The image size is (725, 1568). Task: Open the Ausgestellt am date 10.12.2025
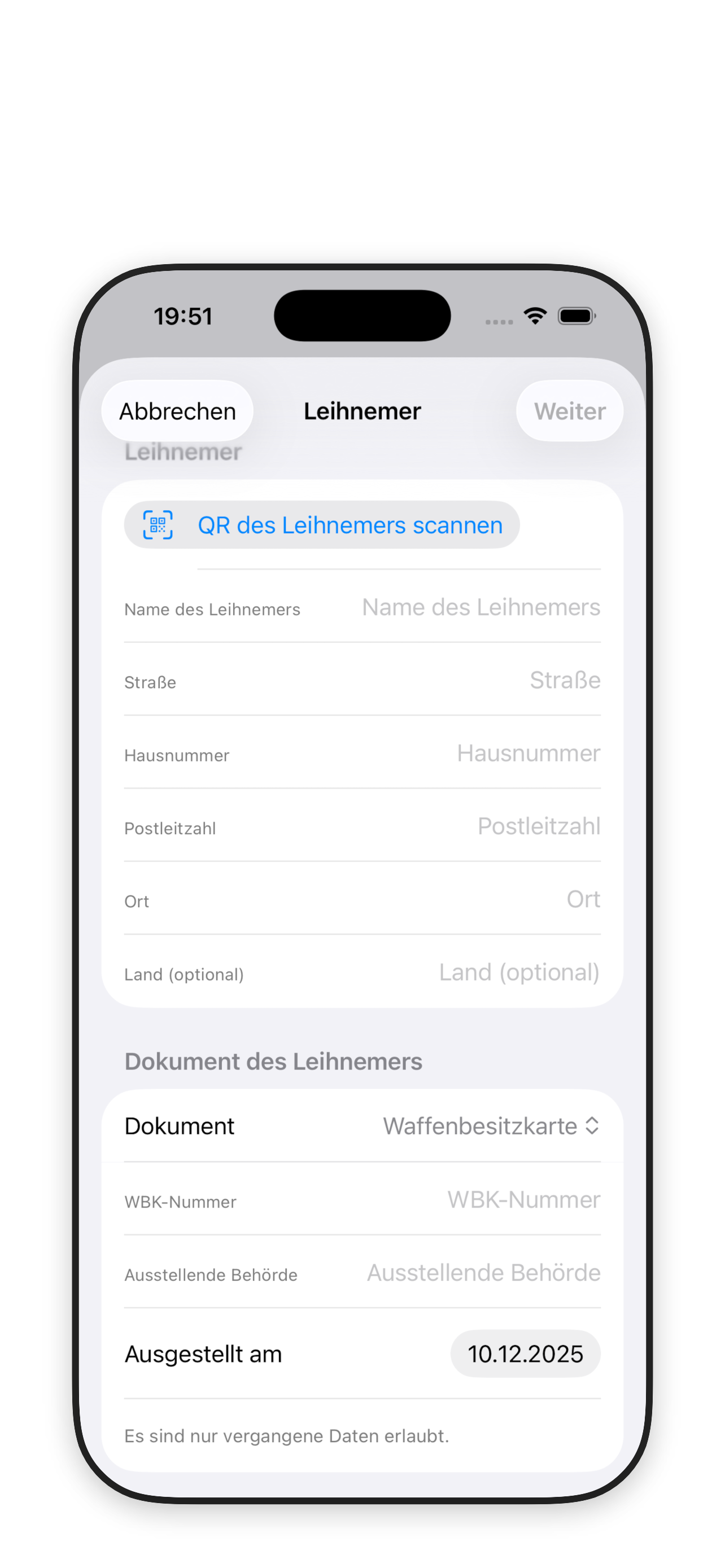click(x=525, y=1354)
